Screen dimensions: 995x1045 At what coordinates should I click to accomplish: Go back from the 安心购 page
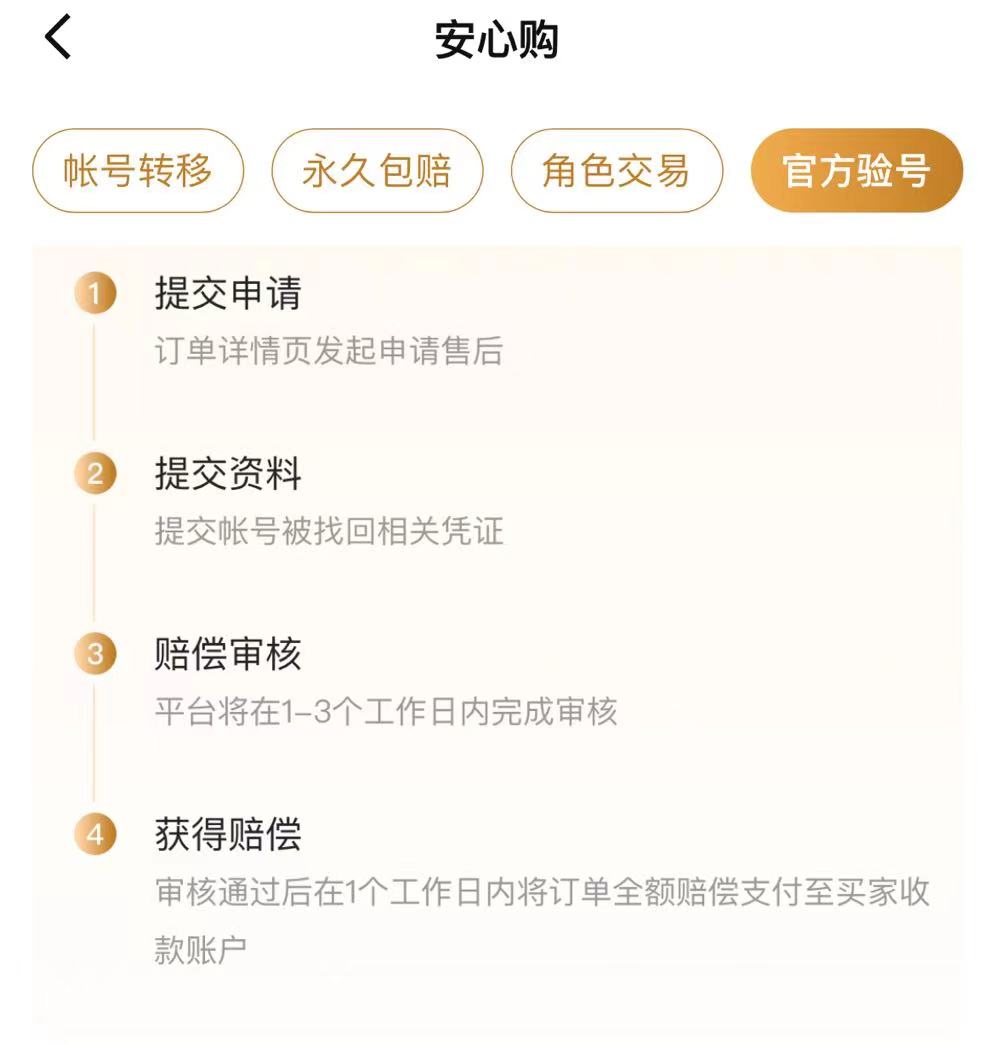pos(58,39)
